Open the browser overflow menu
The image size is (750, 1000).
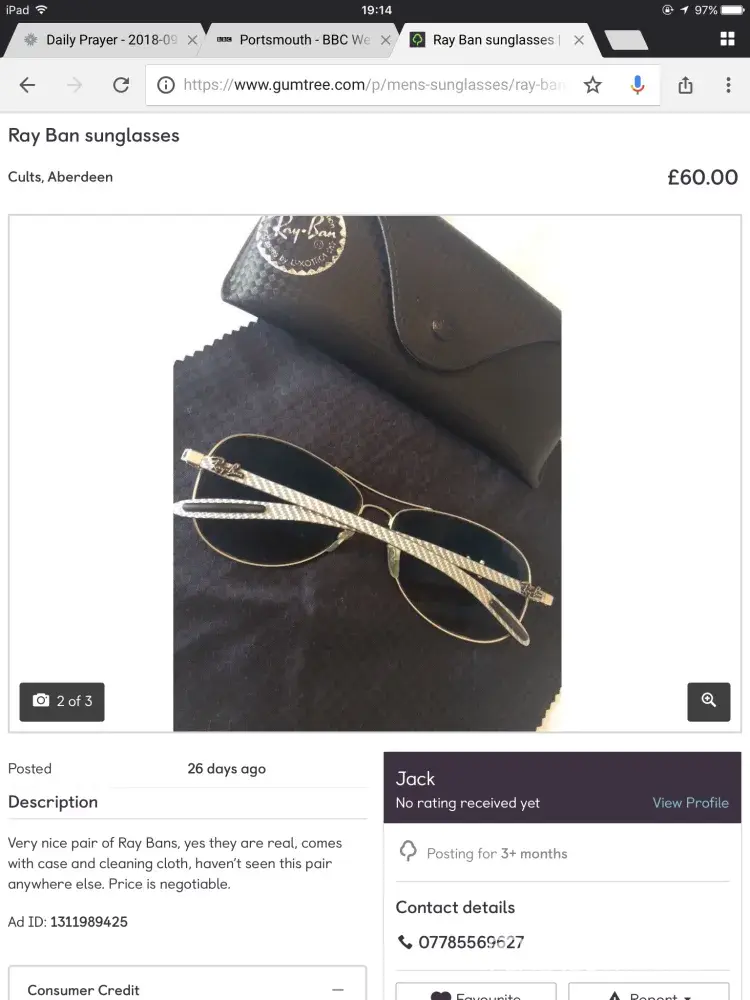coord(727,85)
